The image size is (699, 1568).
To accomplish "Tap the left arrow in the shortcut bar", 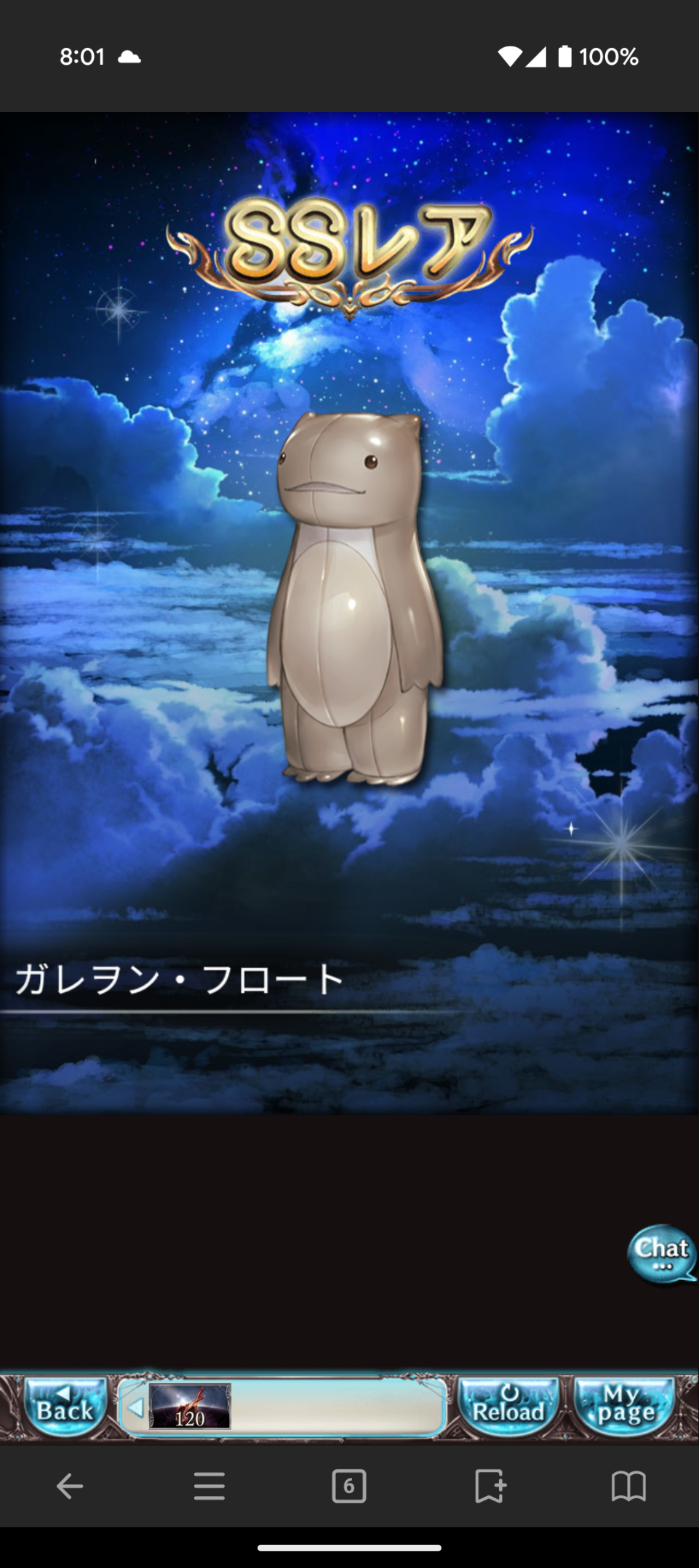I will point(135,1408).
